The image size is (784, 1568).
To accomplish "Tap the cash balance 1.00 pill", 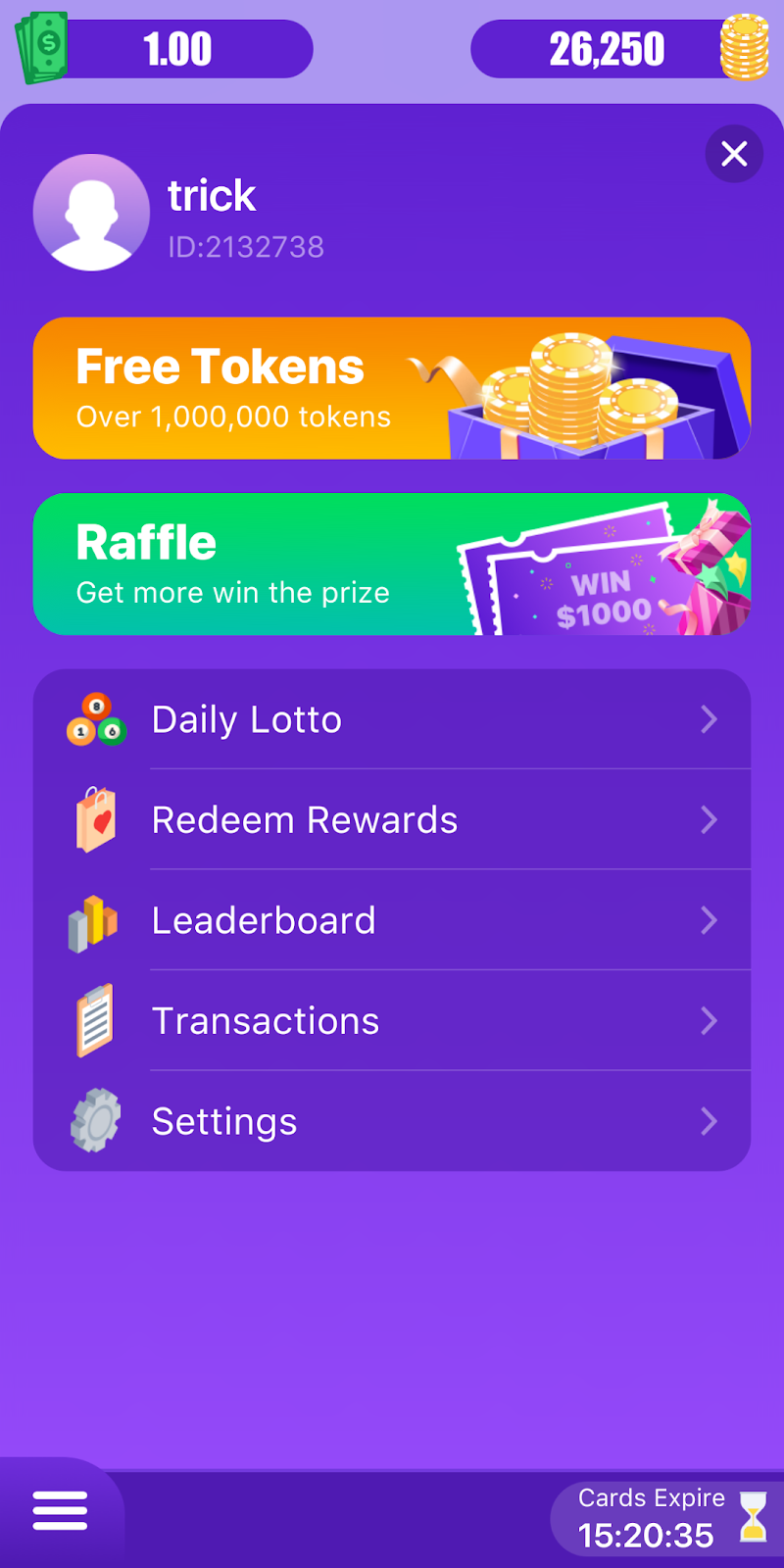I will 176,49.
